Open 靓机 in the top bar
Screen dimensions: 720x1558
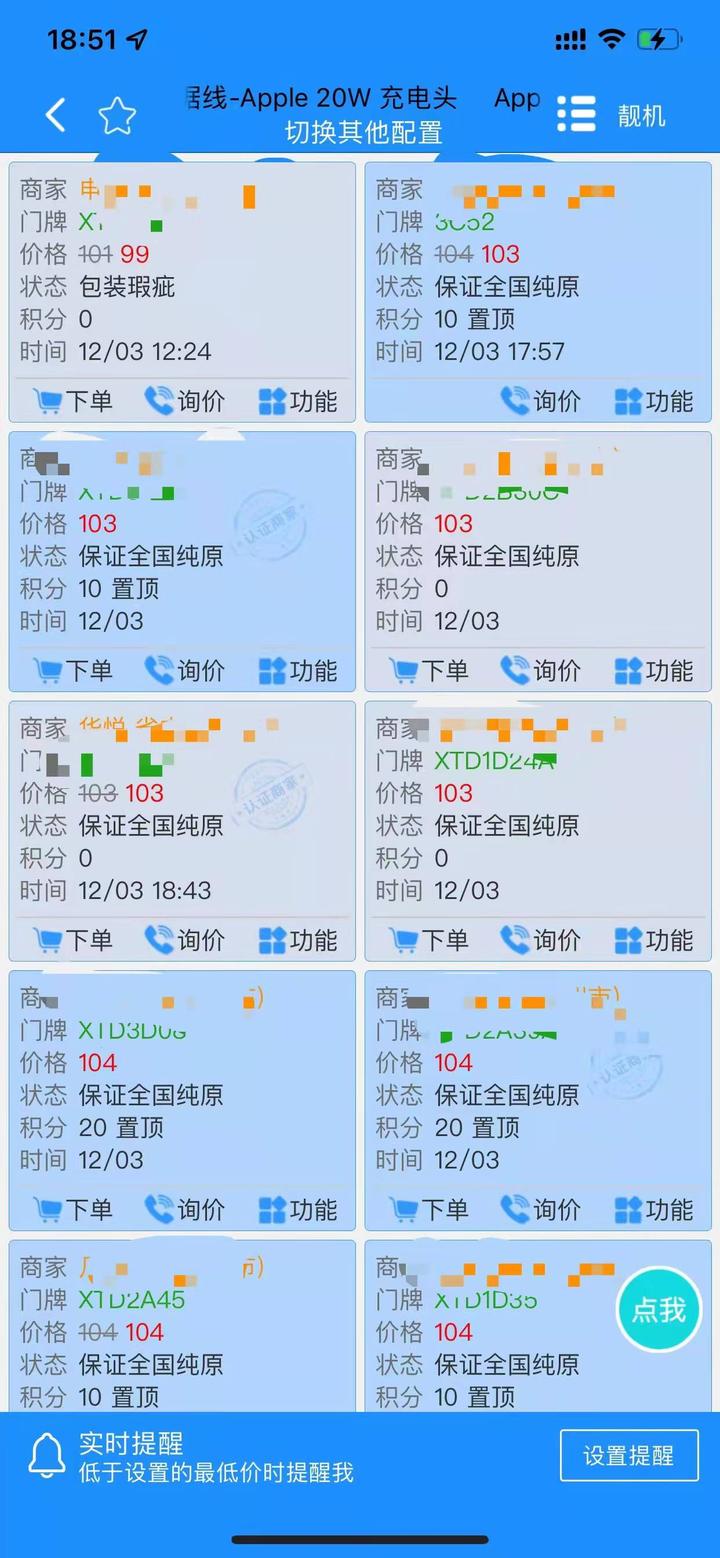[641, 115]
